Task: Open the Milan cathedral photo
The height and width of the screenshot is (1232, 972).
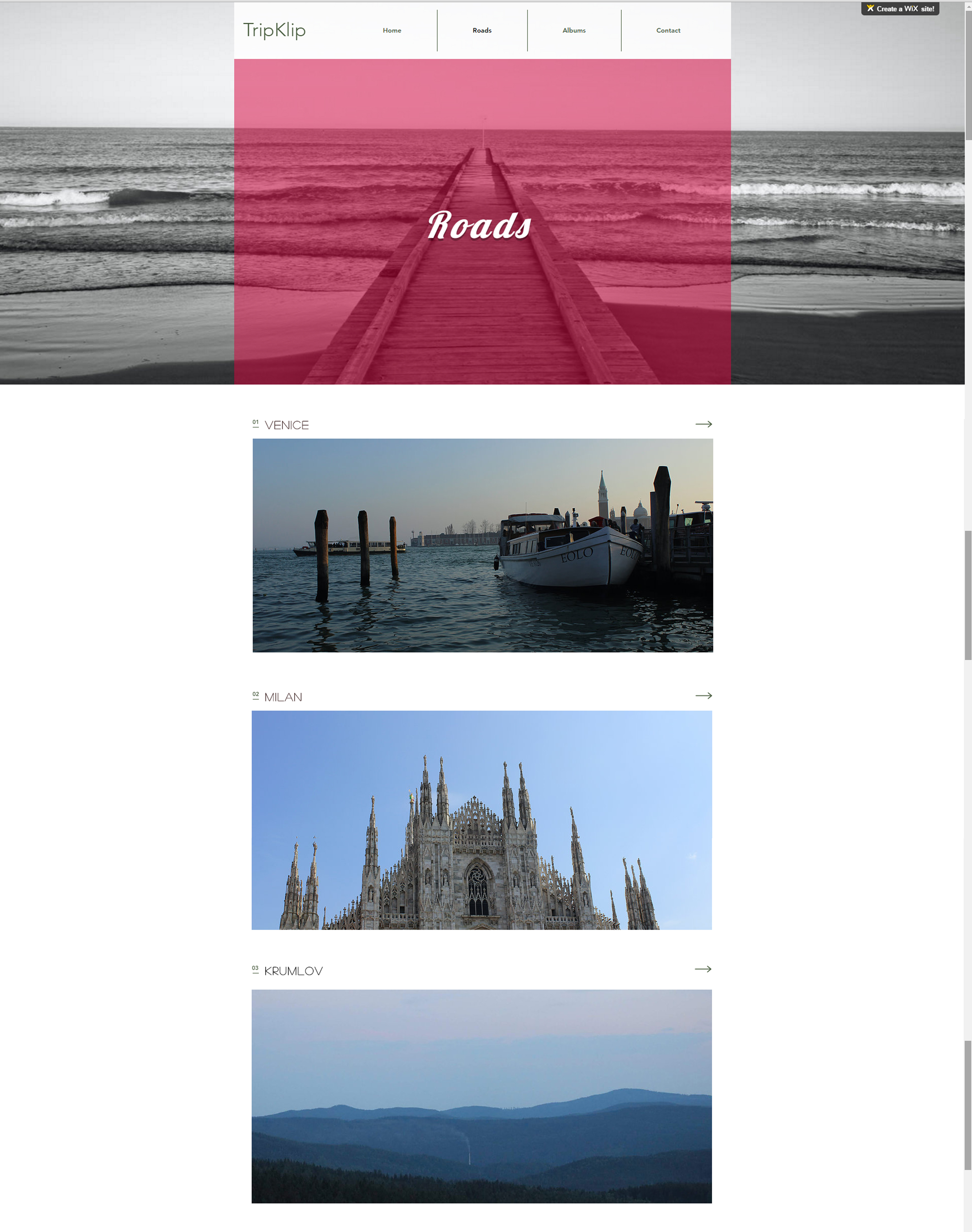Action: (x=482, y=820)
